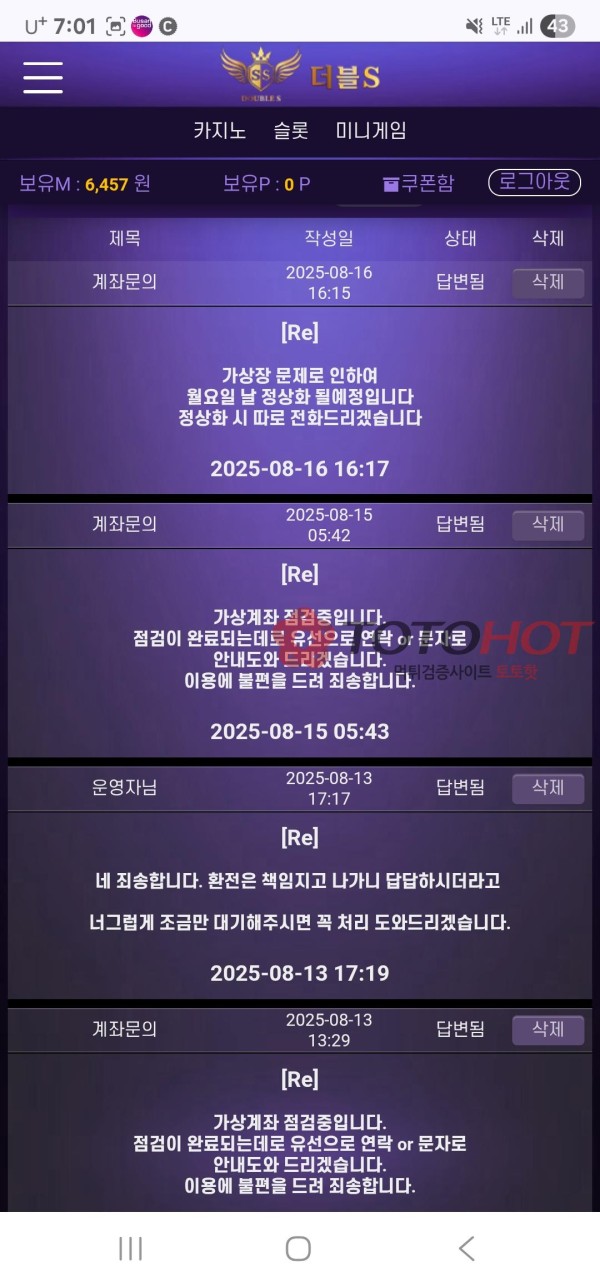Switch to the 슬롯 section

coord(291,131)
